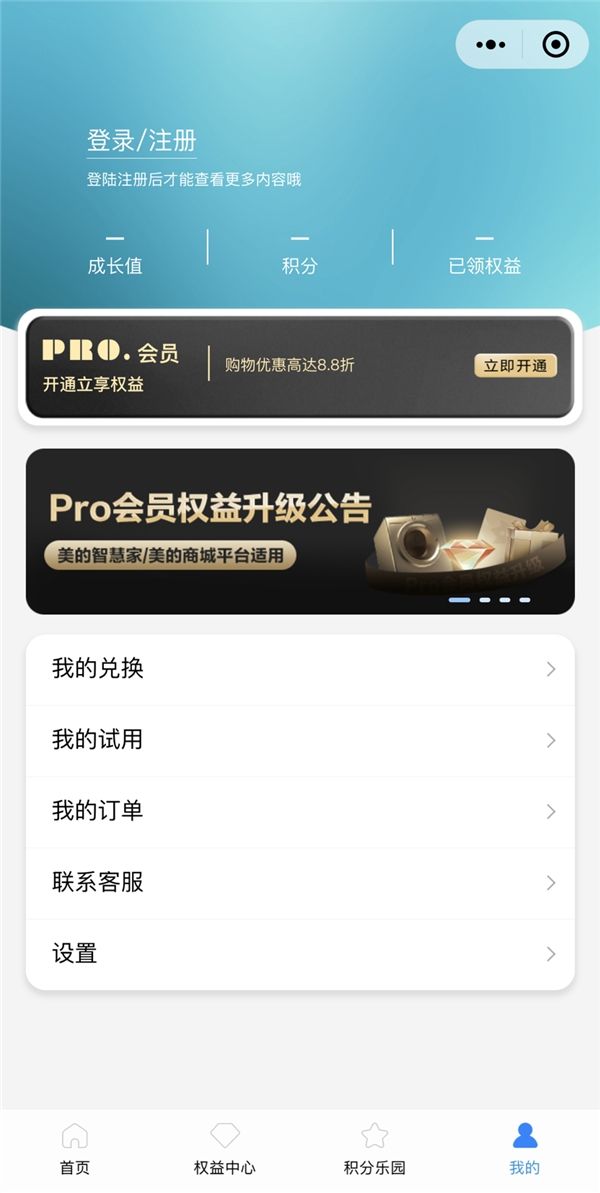Open the mini program more-options menu

pos(491,45)
